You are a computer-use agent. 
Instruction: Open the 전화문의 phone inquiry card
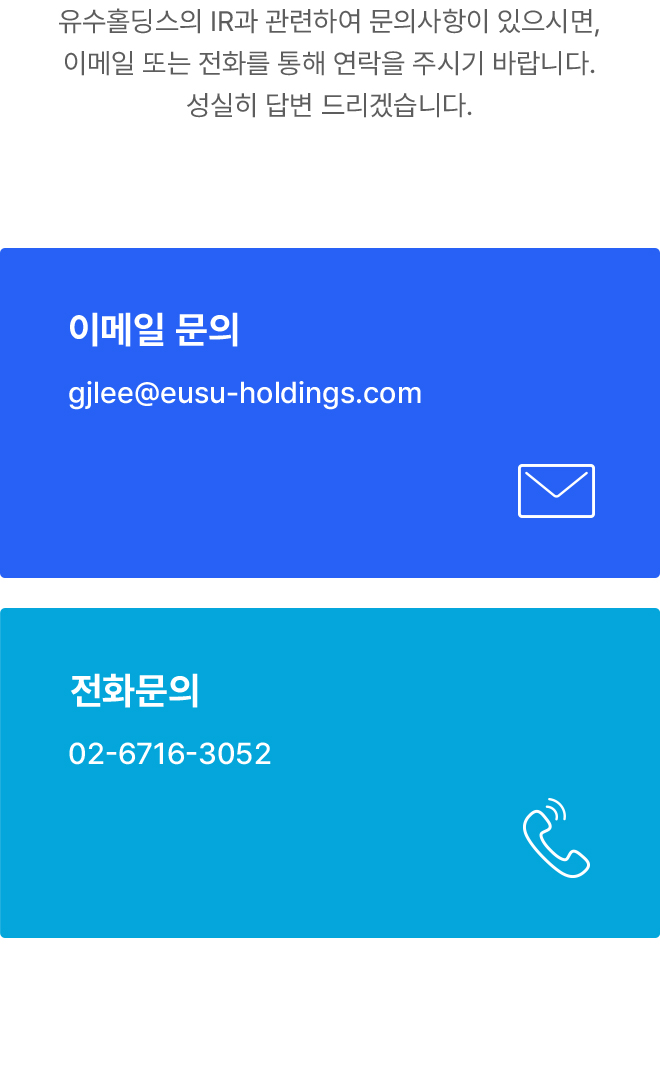[330, 773]
